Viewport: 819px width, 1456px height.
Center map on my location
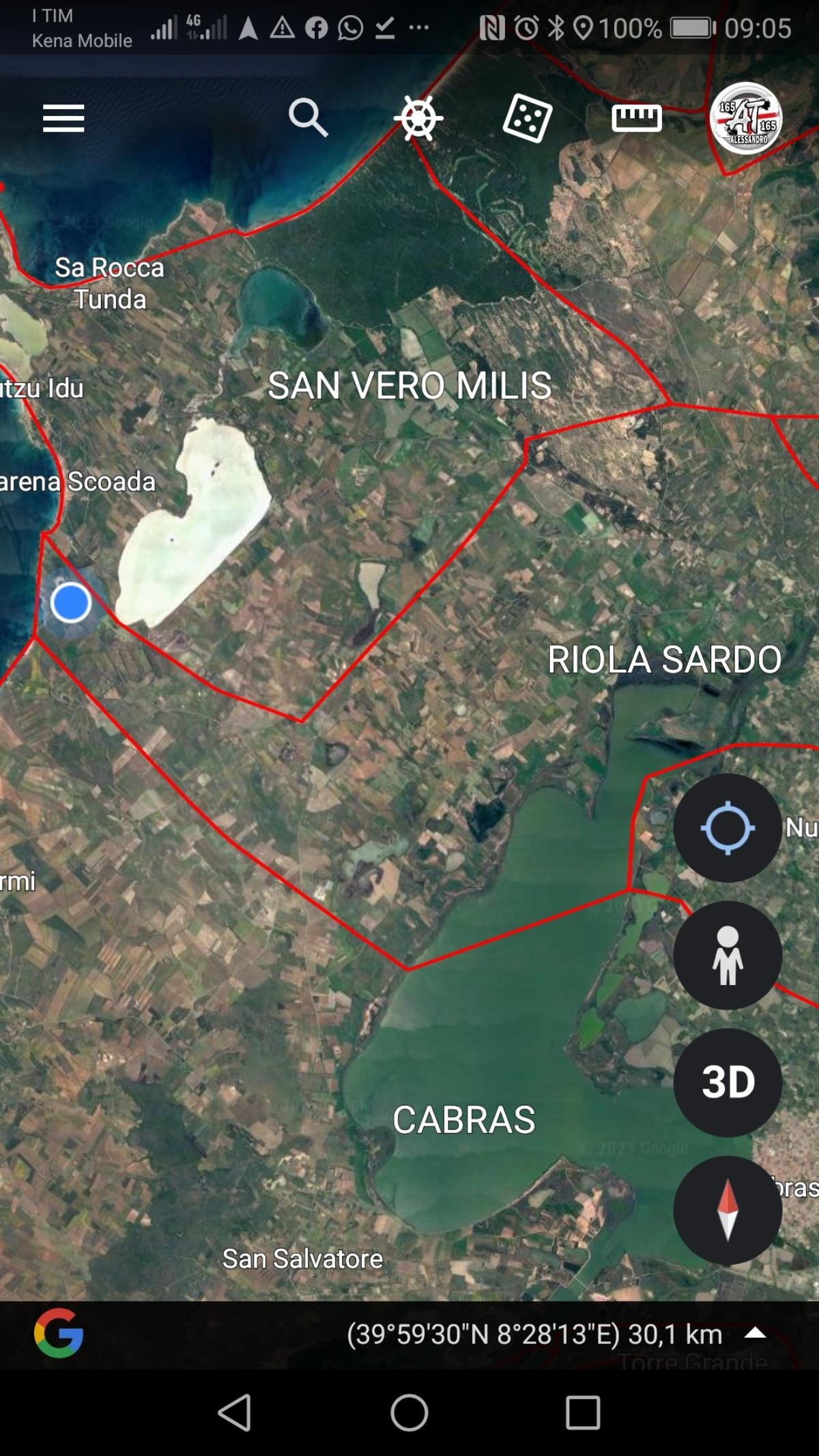click(728, 828)
